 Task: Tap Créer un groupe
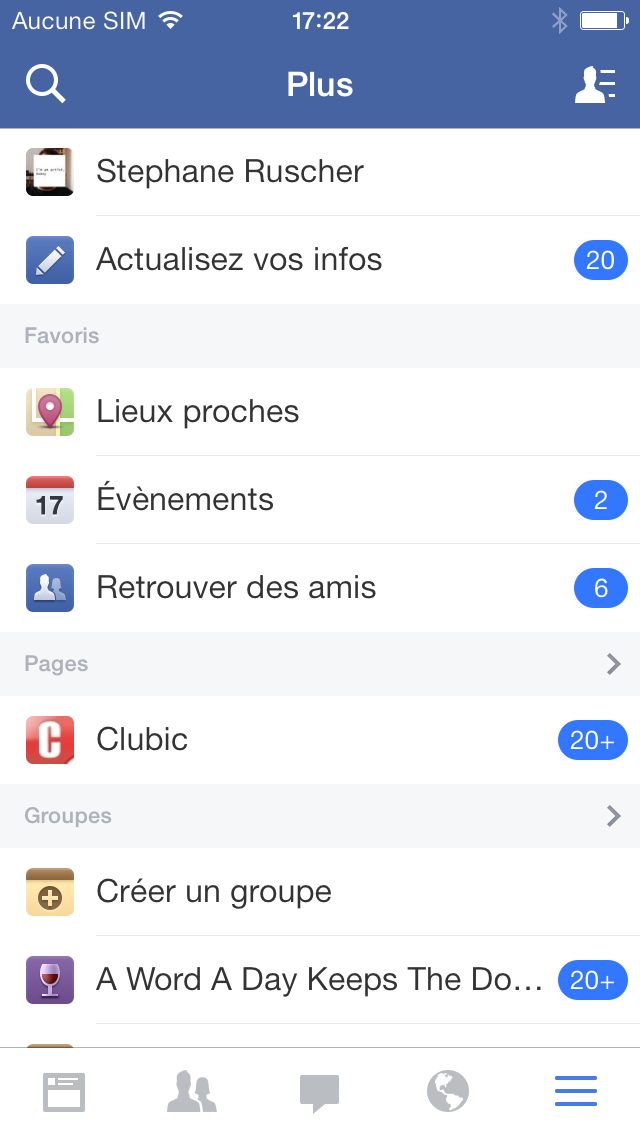point(214,892)
